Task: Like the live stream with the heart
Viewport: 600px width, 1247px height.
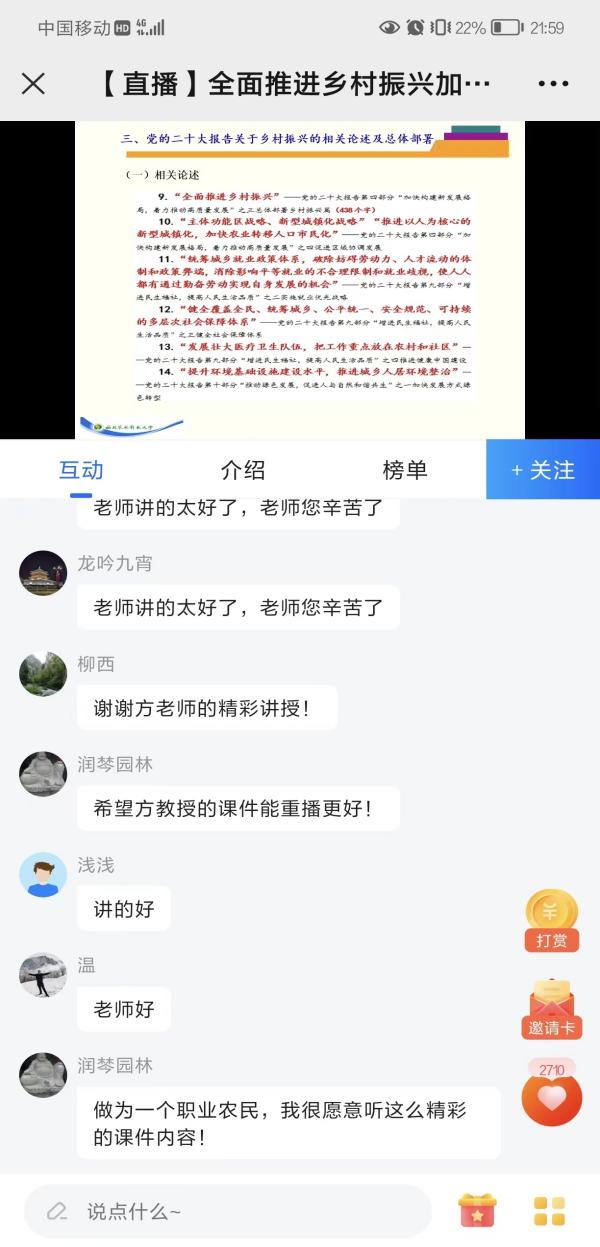Action: [552, 1097]
